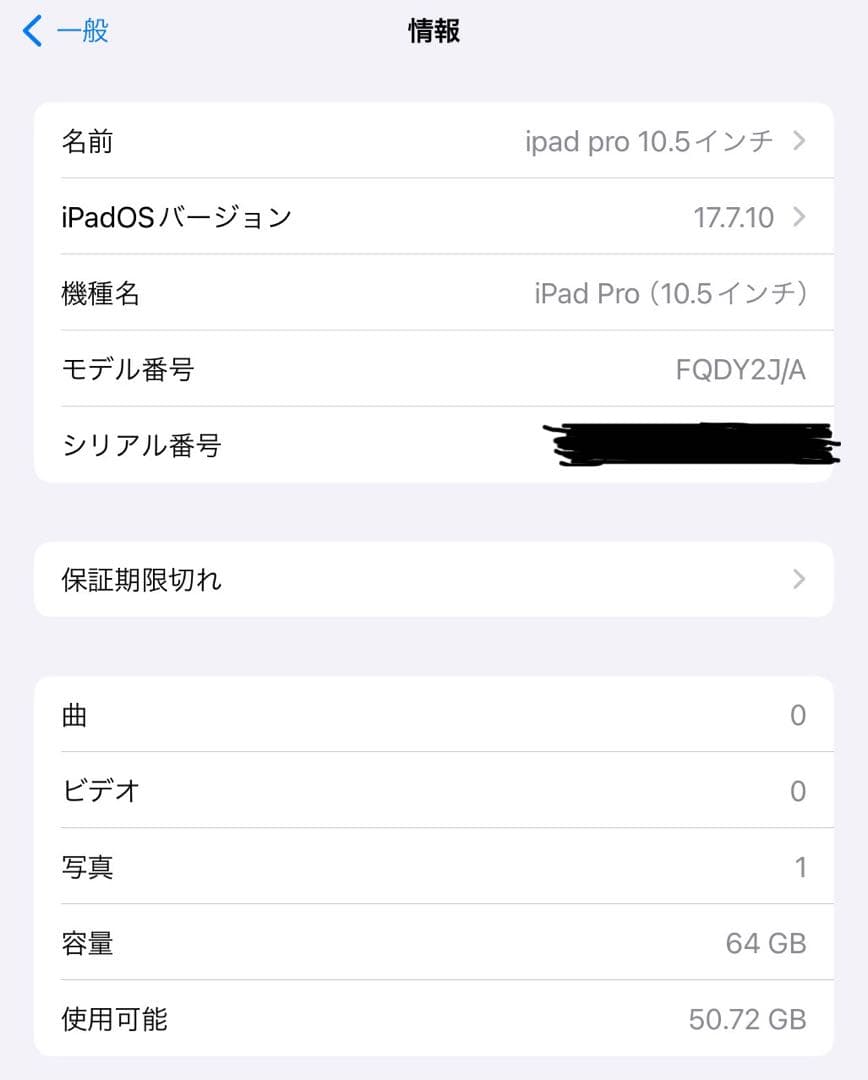The image size is (868, 1080).
Task: Select the 容量 row showing 64 GB
Action: [434, 943]
